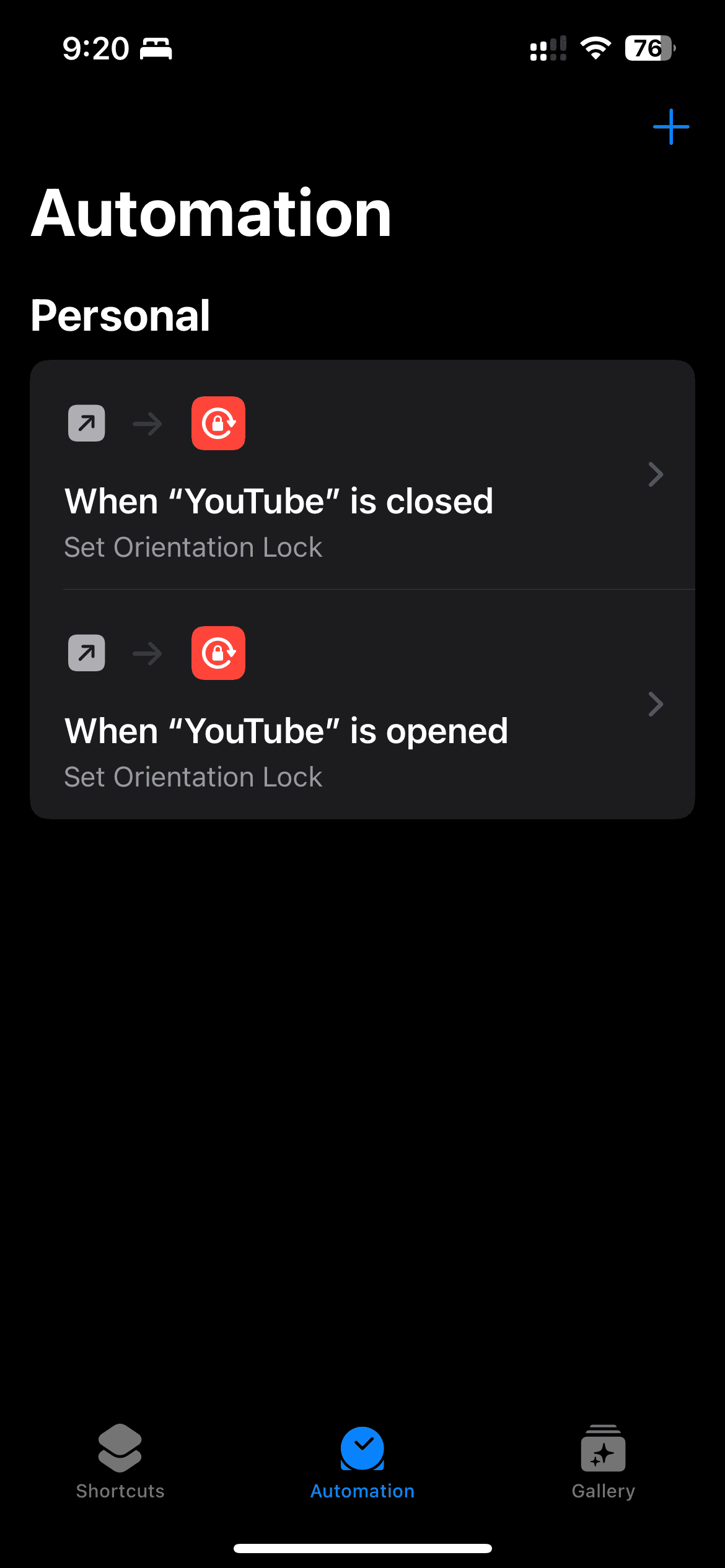The width and height of the screenshot is (725, 1568).
Task: Select the Automation tab
Action: click(362, 1462)
